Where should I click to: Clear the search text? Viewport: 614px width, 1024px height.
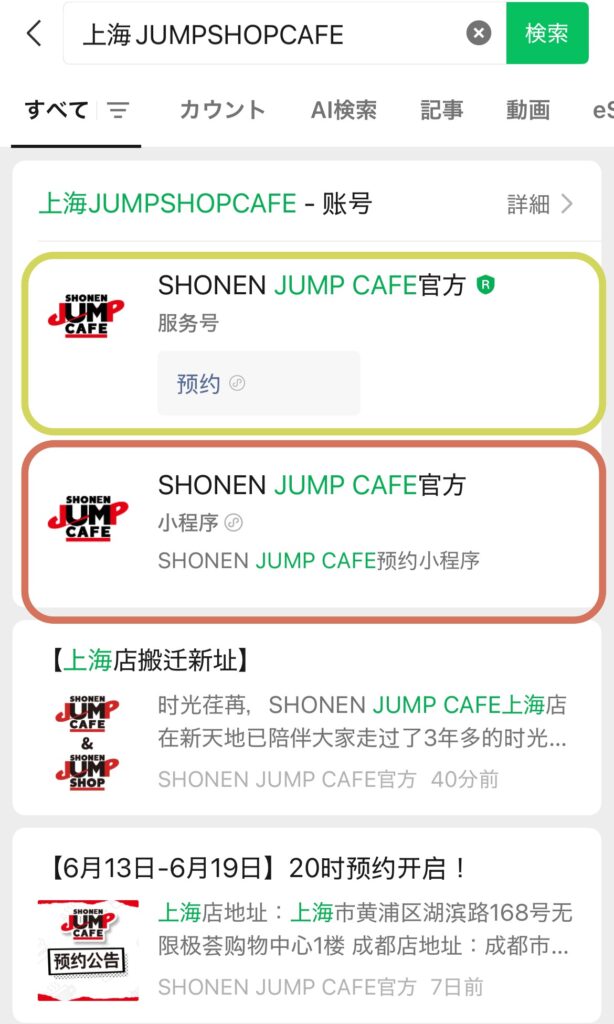(478, 33)
